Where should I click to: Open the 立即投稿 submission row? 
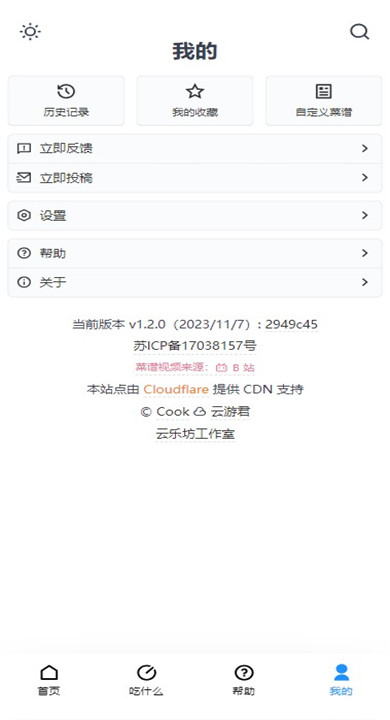[195, 178]
